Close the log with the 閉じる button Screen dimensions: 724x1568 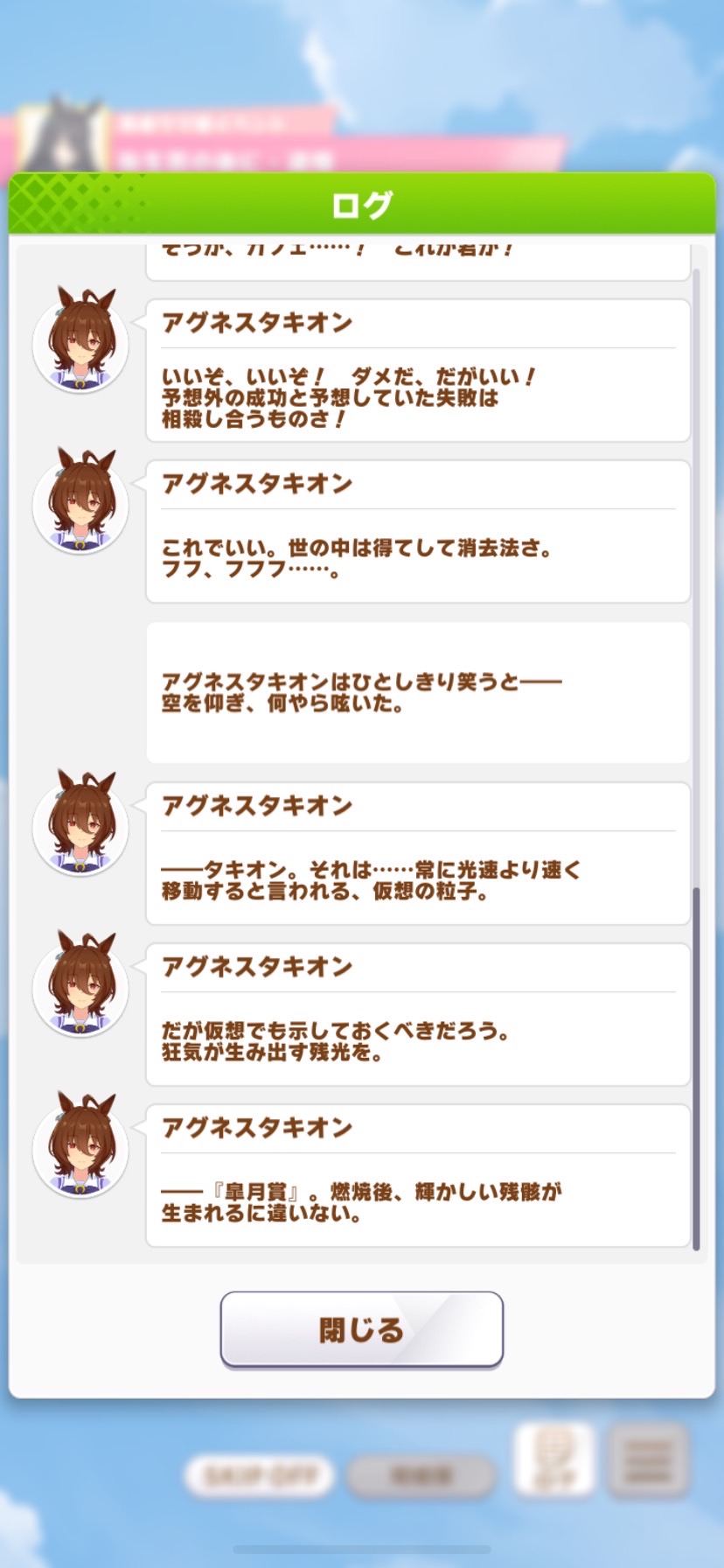(361, 1329)
